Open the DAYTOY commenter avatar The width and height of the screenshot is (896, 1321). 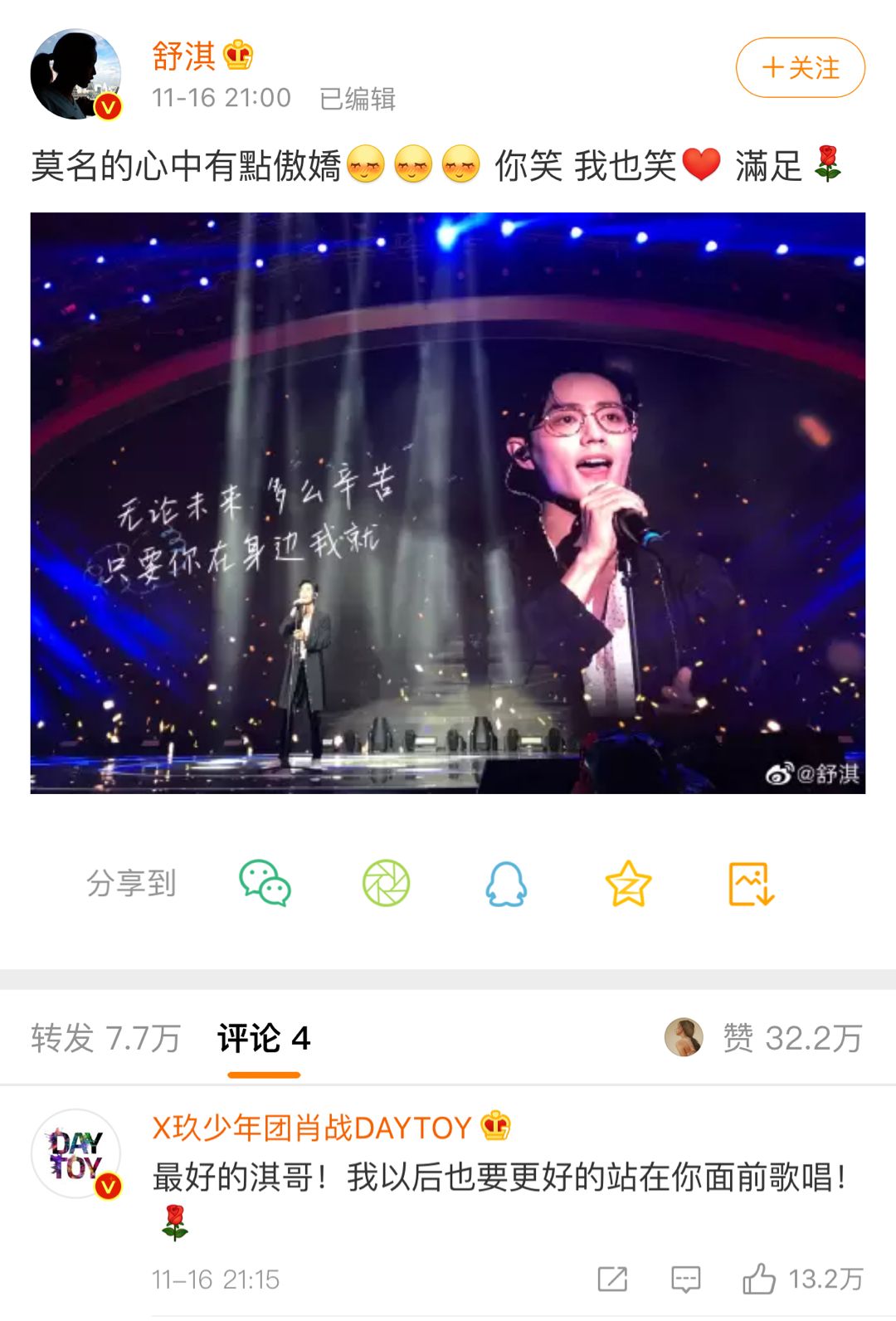pyautogui.click(x=75, y=1153)
